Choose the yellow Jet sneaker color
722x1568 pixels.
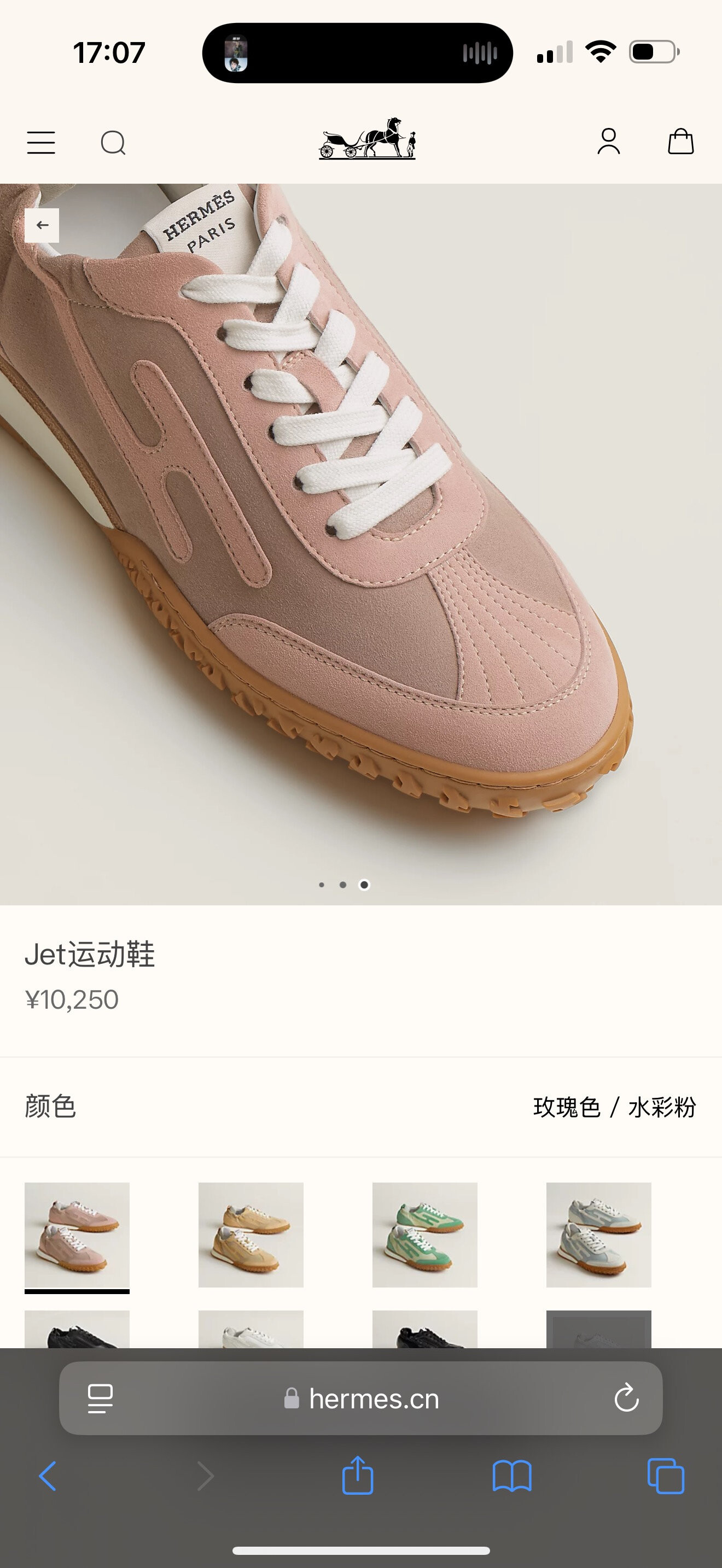251,1235
